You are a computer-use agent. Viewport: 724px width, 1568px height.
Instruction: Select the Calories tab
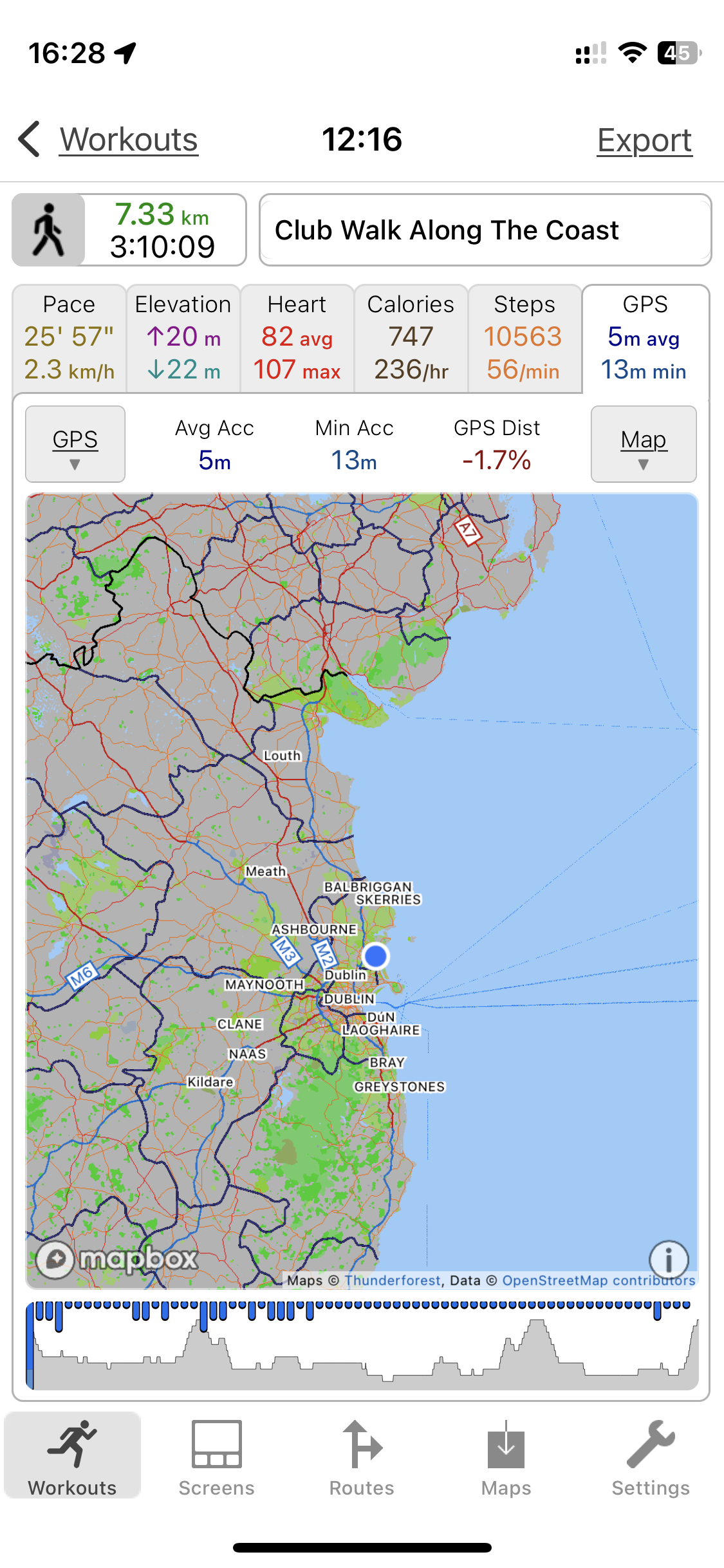(411, 338)
